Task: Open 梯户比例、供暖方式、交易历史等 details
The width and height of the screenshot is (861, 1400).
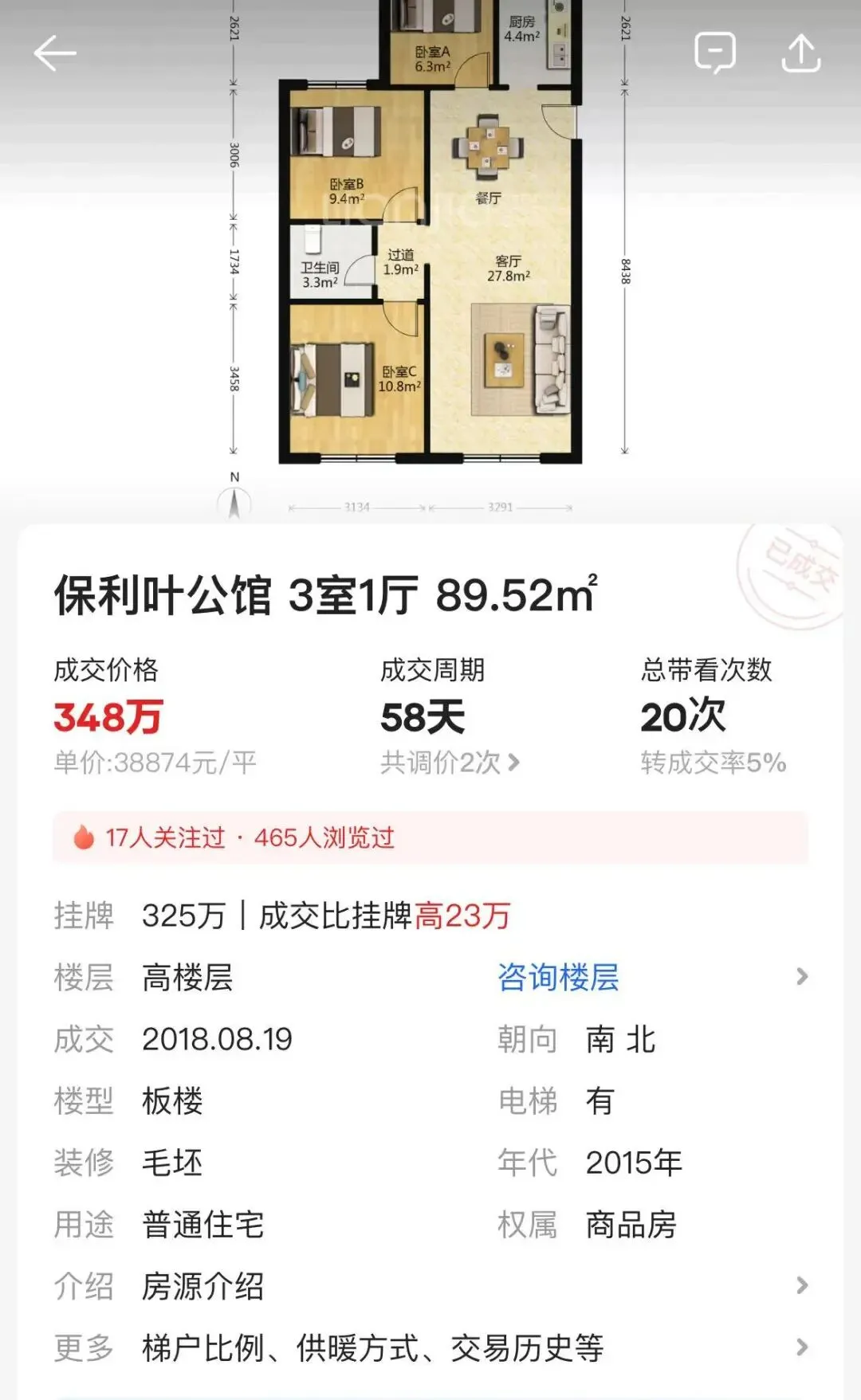Action: (431, 1348)
